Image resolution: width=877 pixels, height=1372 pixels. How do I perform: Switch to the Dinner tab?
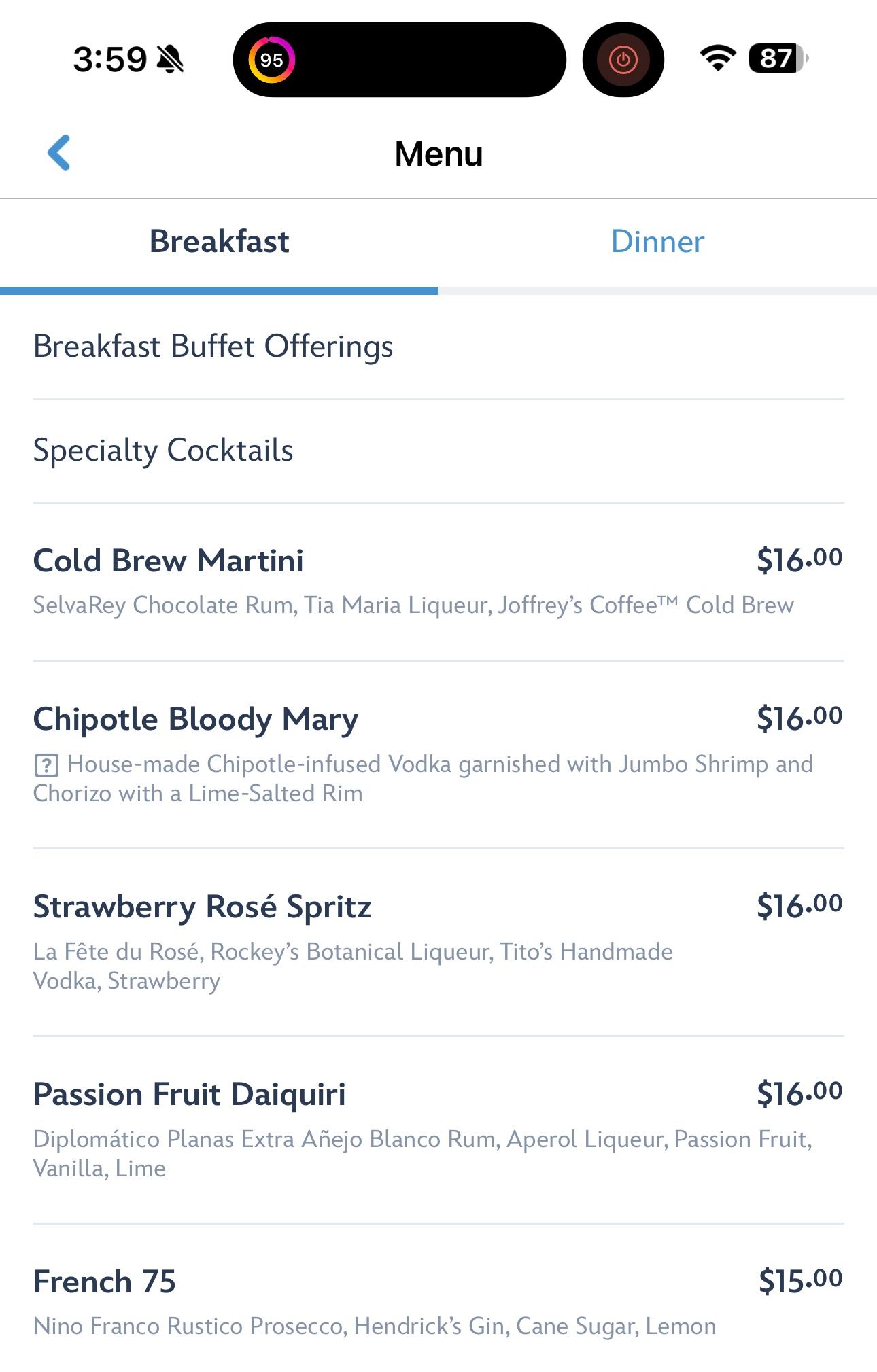coord(657,243)
